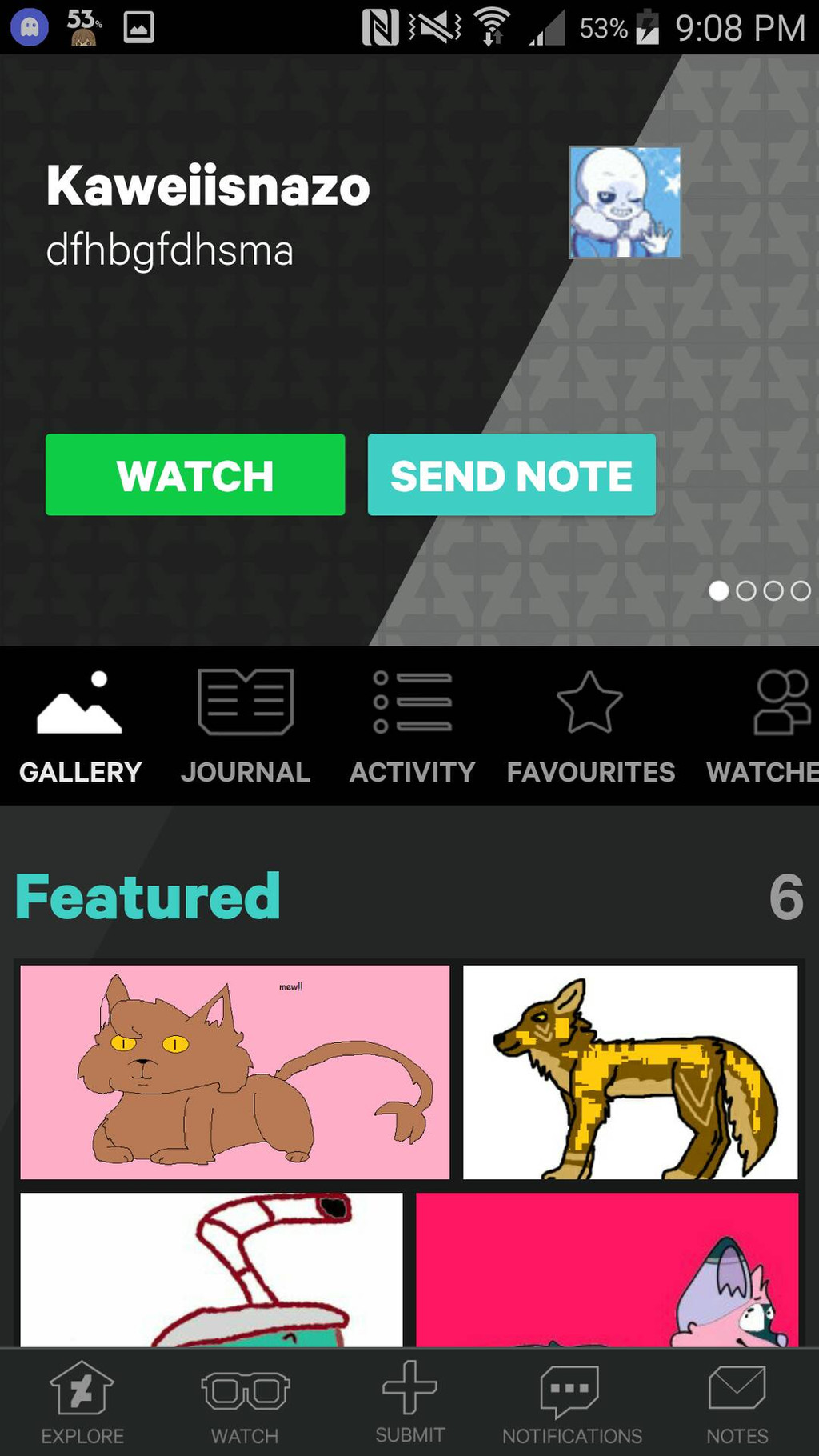
Task: Open the Watch feed with glasses icon
Action: [245, 1403]
